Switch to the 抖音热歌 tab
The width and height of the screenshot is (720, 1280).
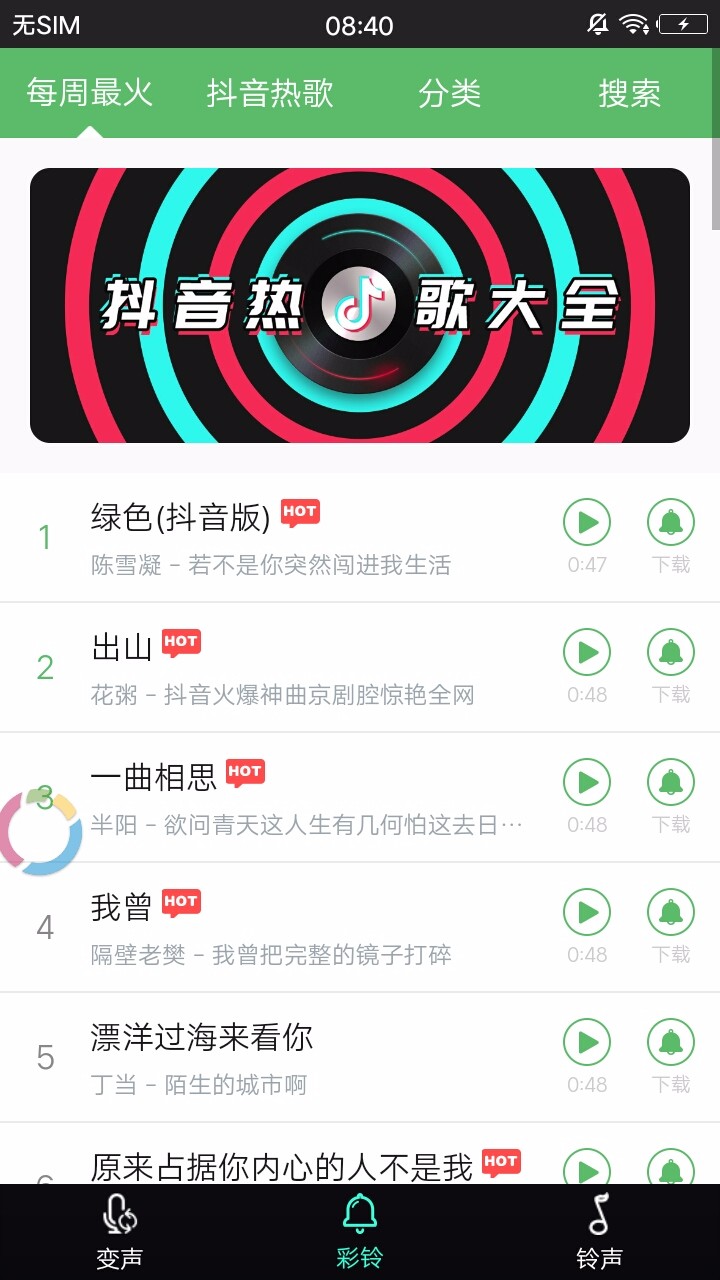click(x=270, y=93)
